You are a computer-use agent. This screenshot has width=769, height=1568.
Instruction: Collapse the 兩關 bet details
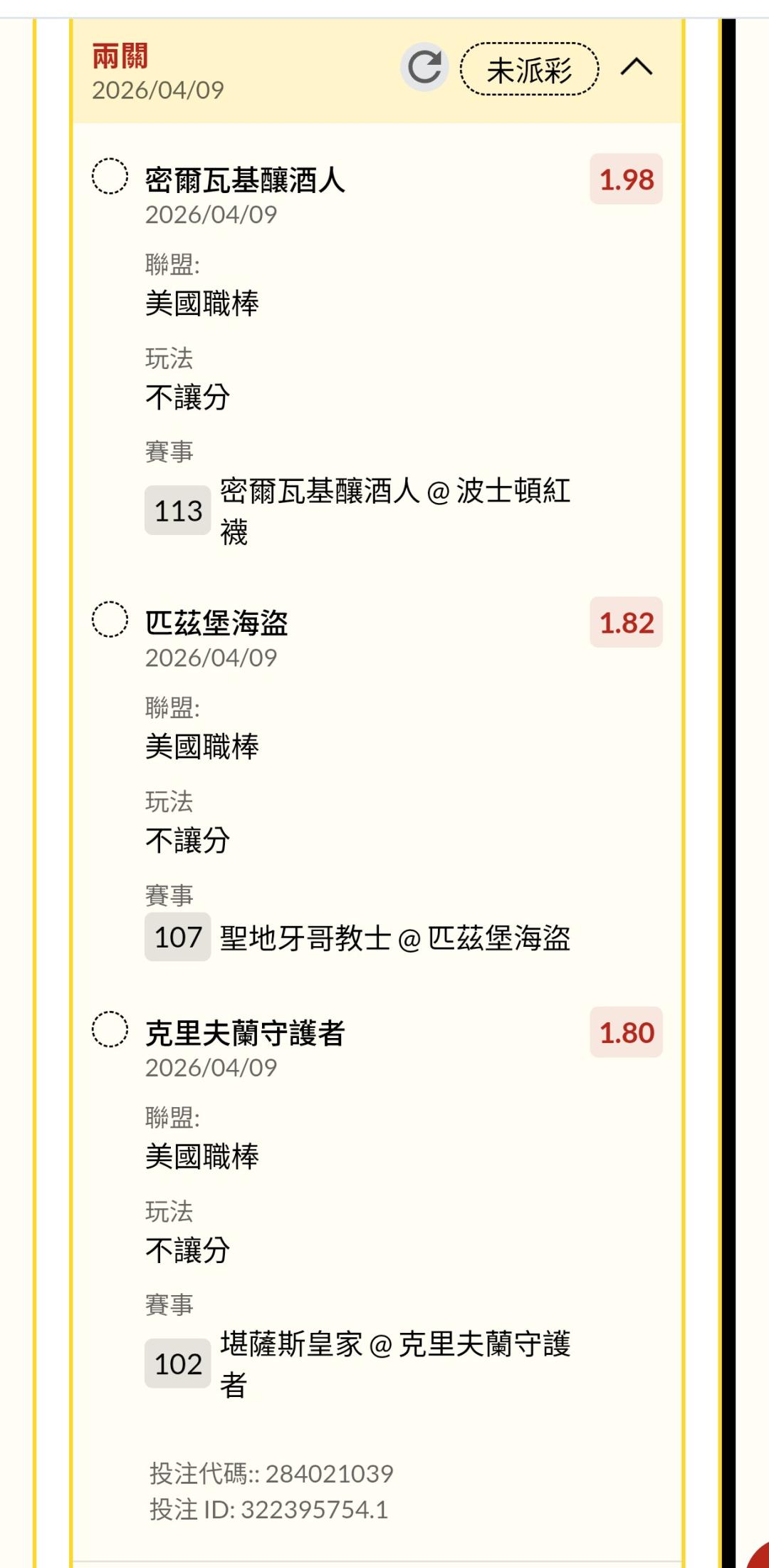click(x=636, y=68)
